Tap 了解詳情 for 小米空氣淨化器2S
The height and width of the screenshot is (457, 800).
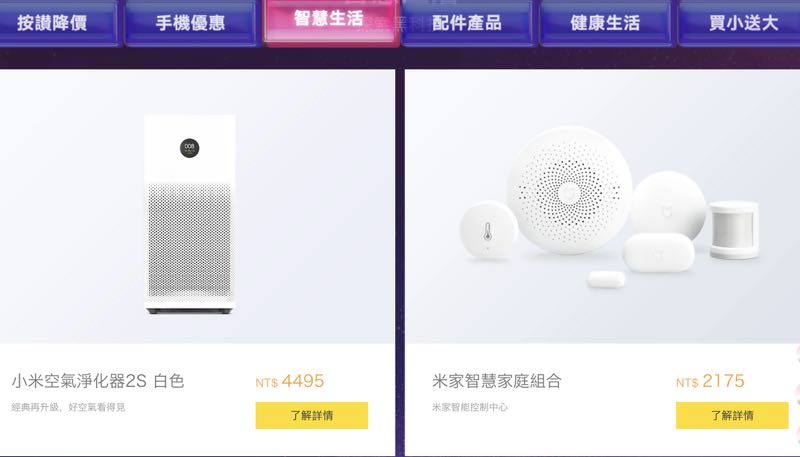pyautogui.click(x=311, y=415)
